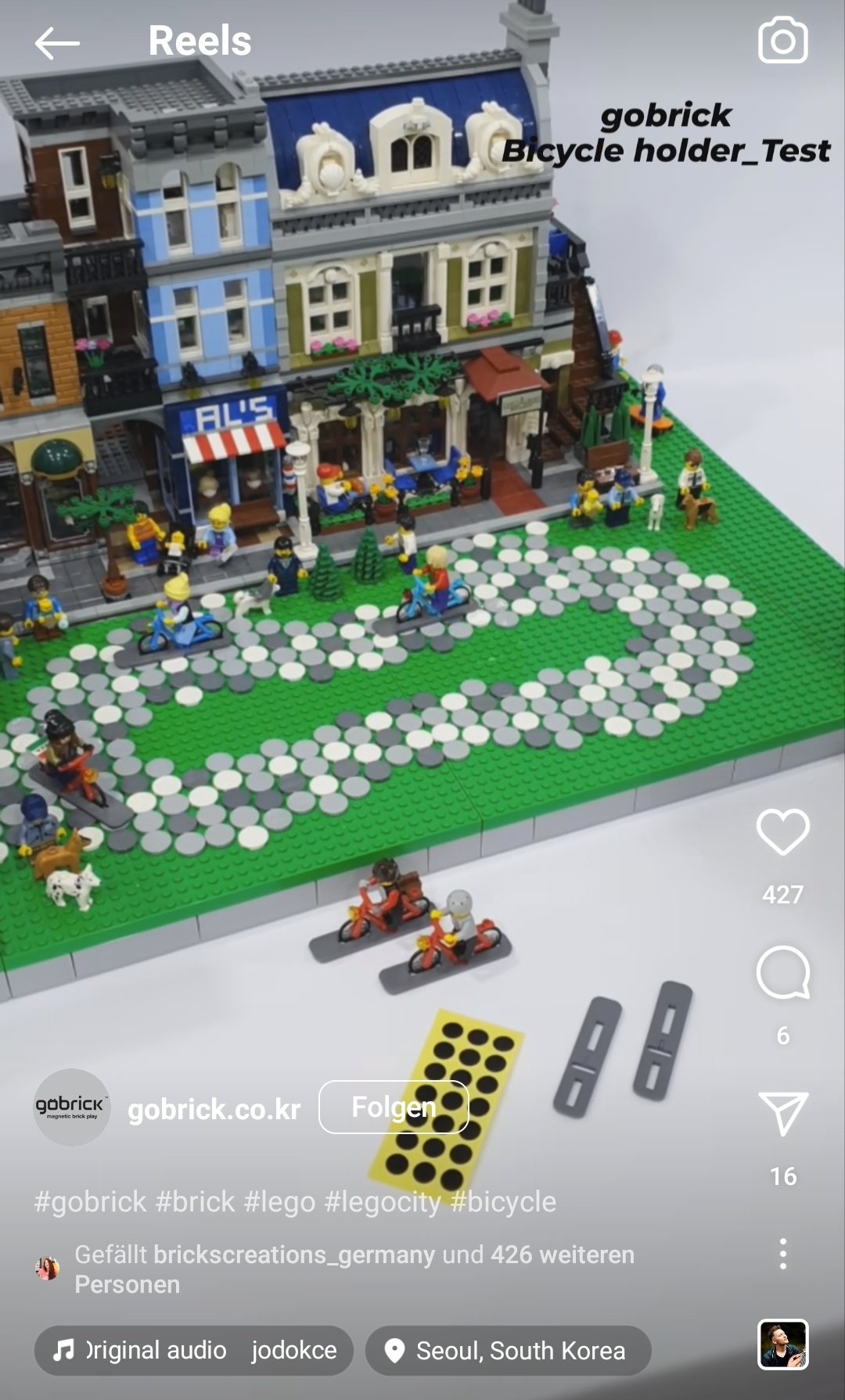Open the #gobrick hashtag
The height and width of the screenshot is (1400, 845).
(x=90, y=1201)
